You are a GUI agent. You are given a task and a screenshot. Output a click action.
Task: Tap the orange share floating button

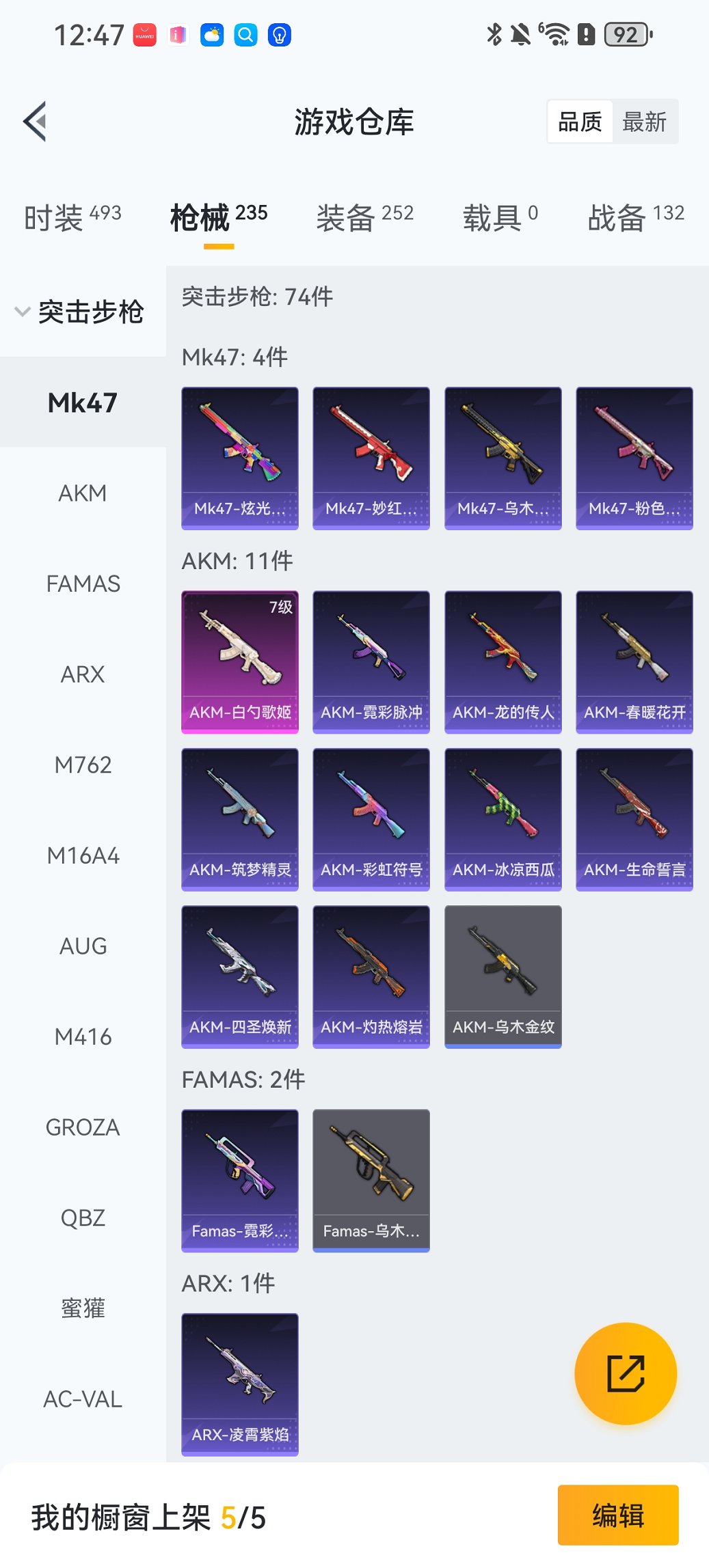[x=626, y=1373]
